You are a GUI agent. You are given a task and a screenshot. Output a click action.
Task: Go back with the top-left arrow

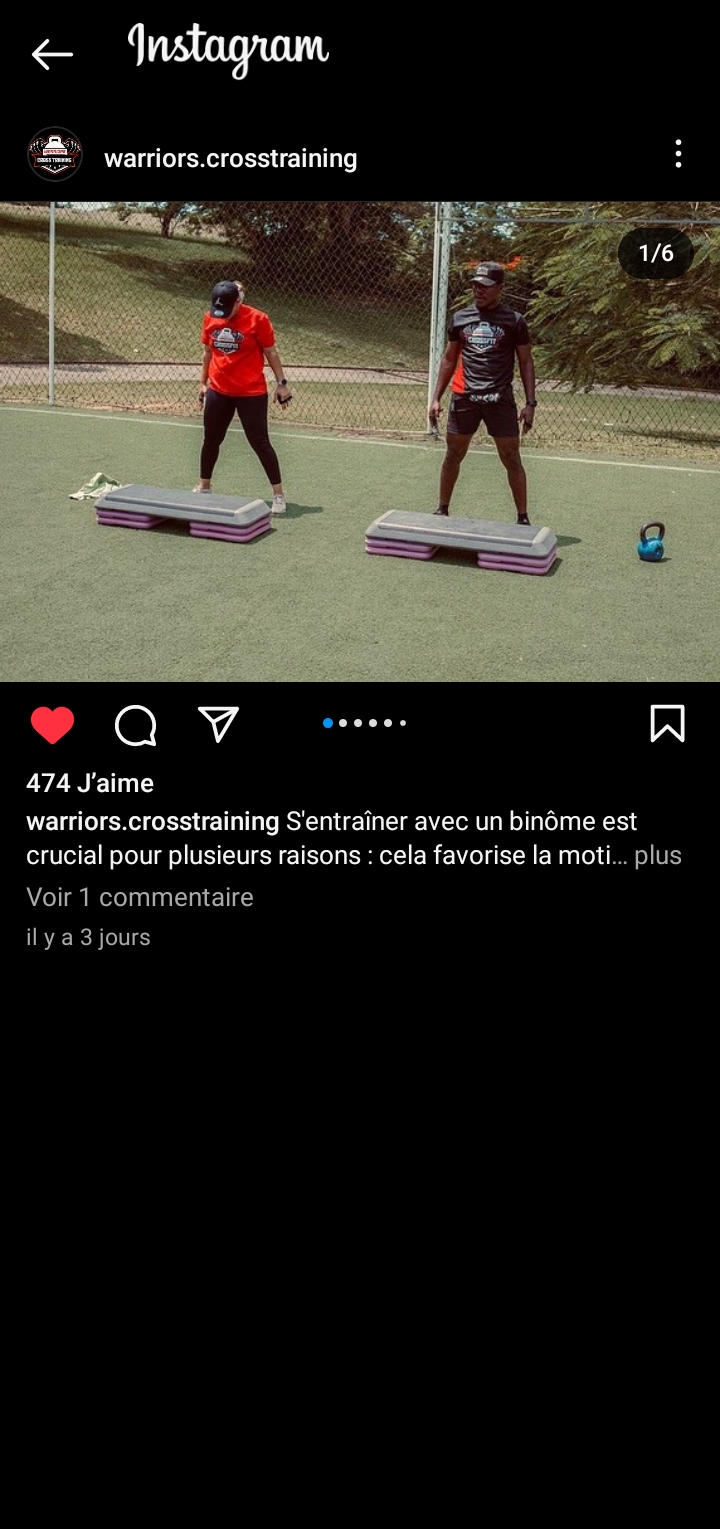click(x=52, y=54)
